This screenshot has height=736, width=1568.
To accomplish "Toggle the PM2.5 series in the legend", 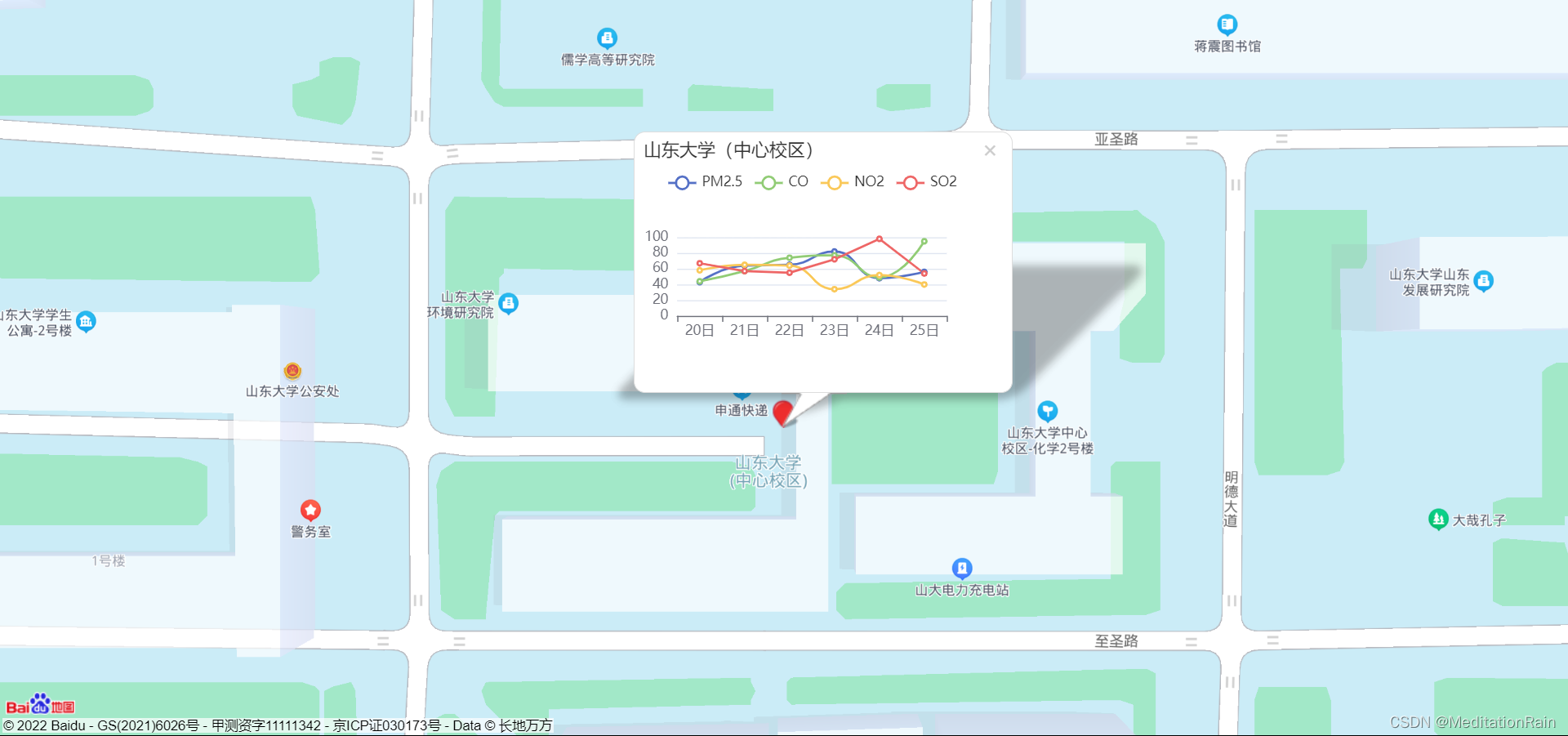I will pyautogui.click(x=705, y=181).
